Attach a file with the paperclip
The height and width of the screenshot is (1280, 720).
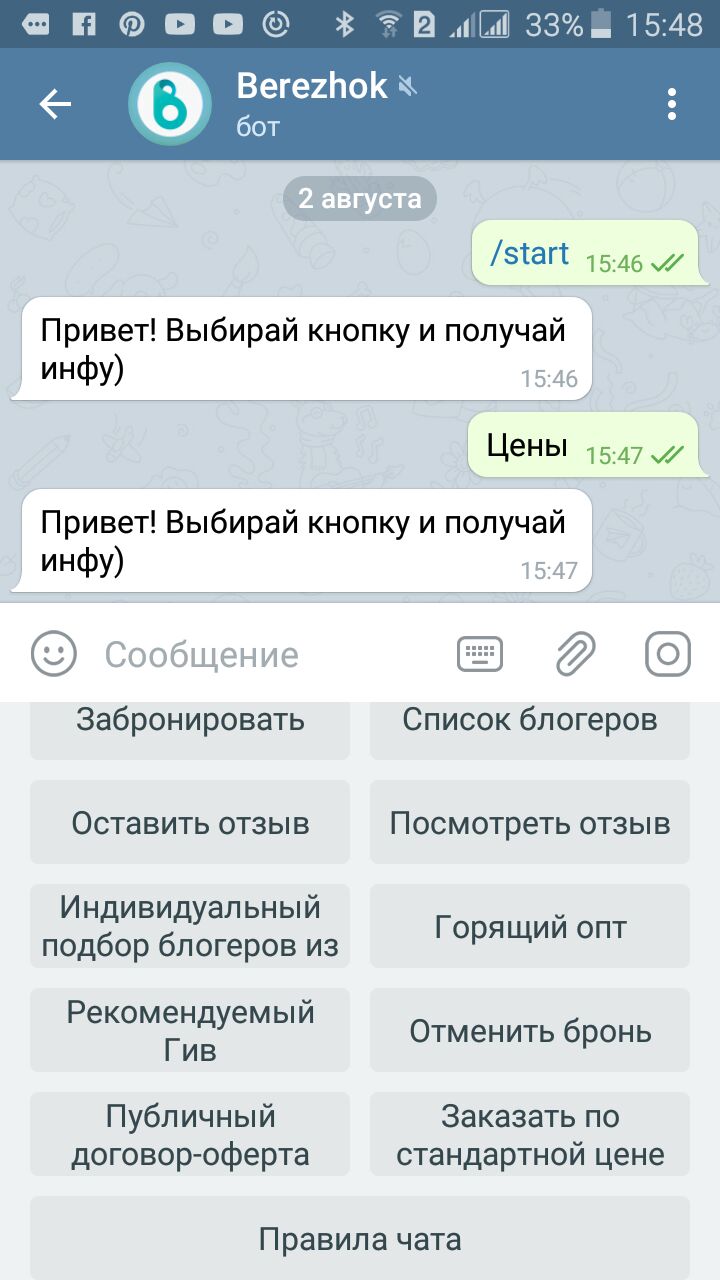pyautogui.click(x=576, y=654)
